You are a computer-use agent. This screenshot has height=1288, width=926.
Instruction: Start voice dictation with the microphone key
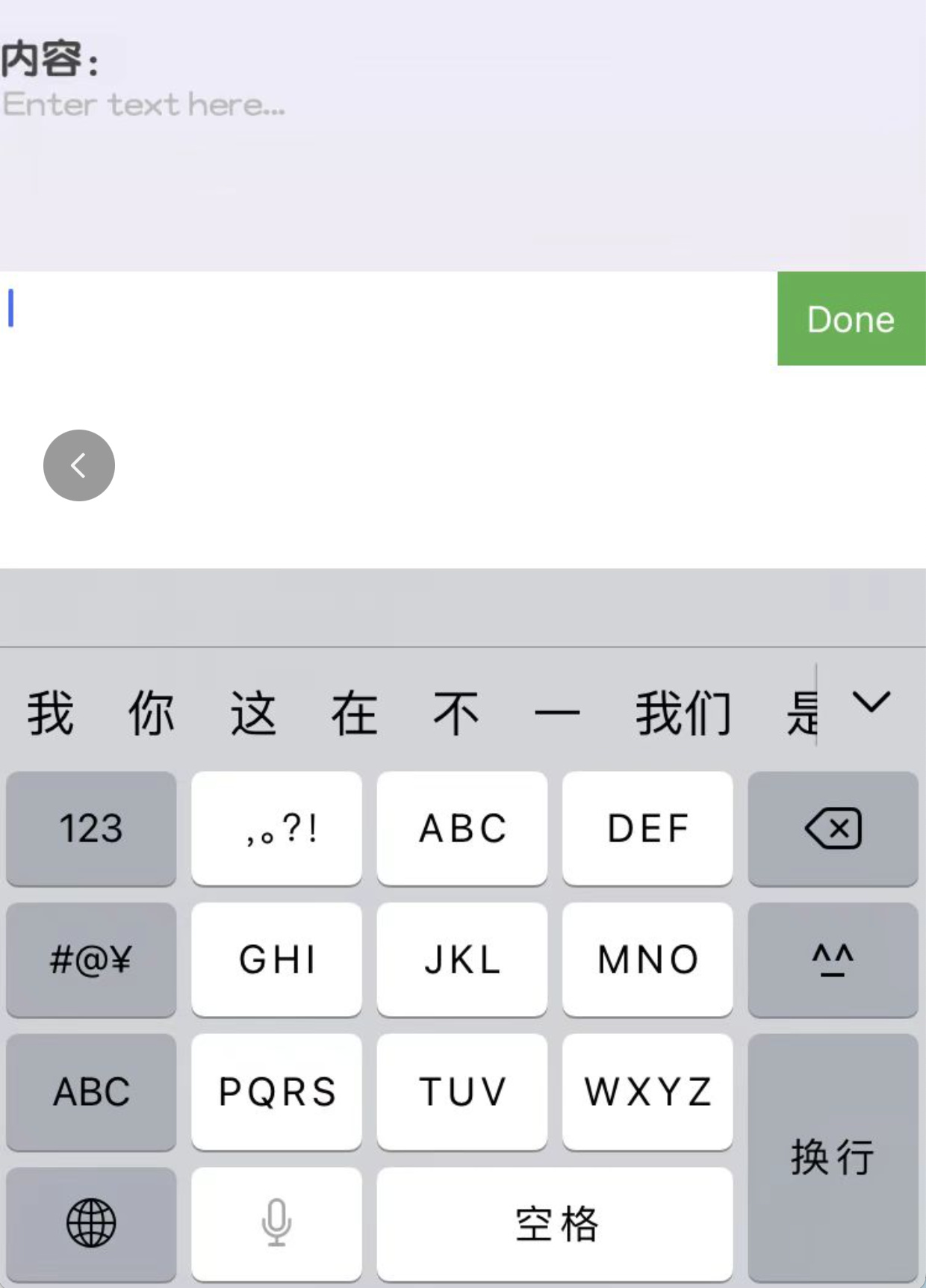point(276,1223)
